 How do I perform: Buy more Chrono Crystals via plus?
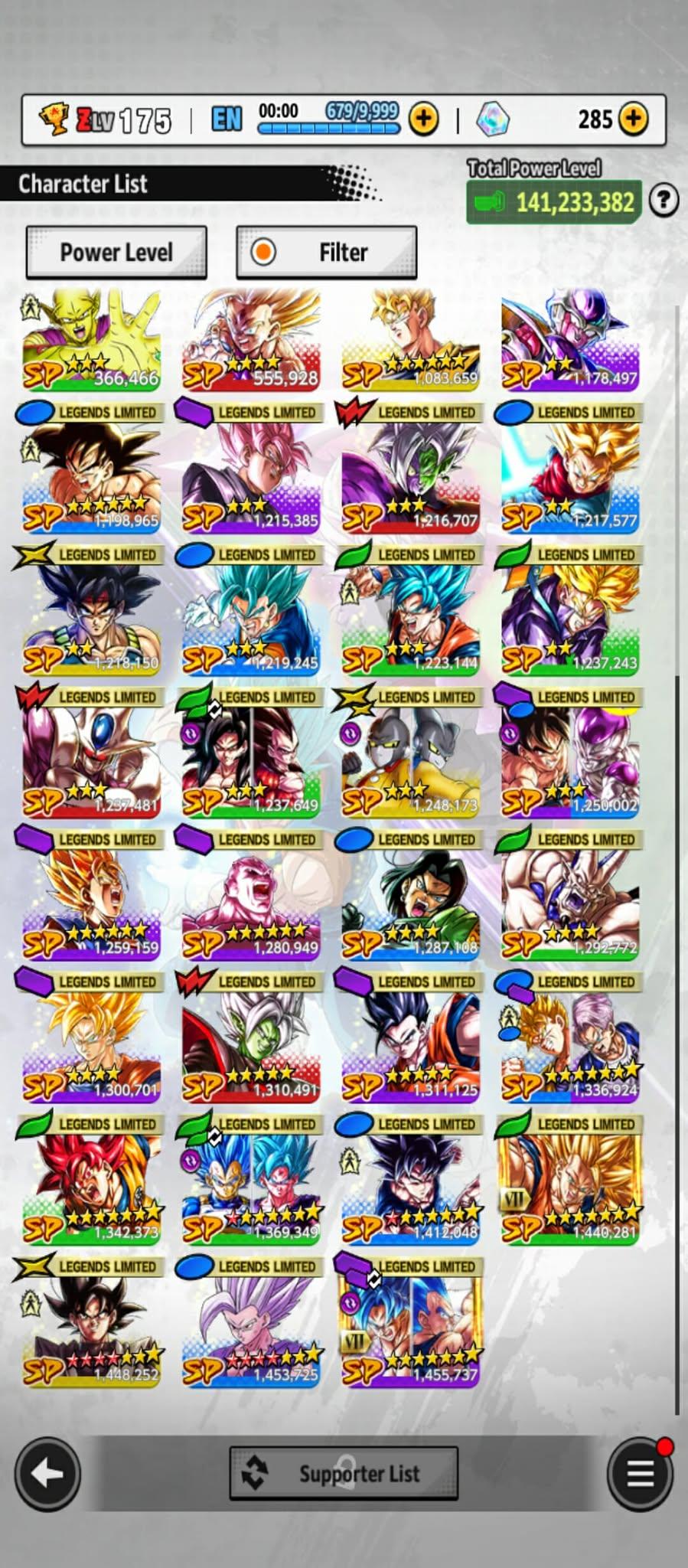click(x=633, y=119)
